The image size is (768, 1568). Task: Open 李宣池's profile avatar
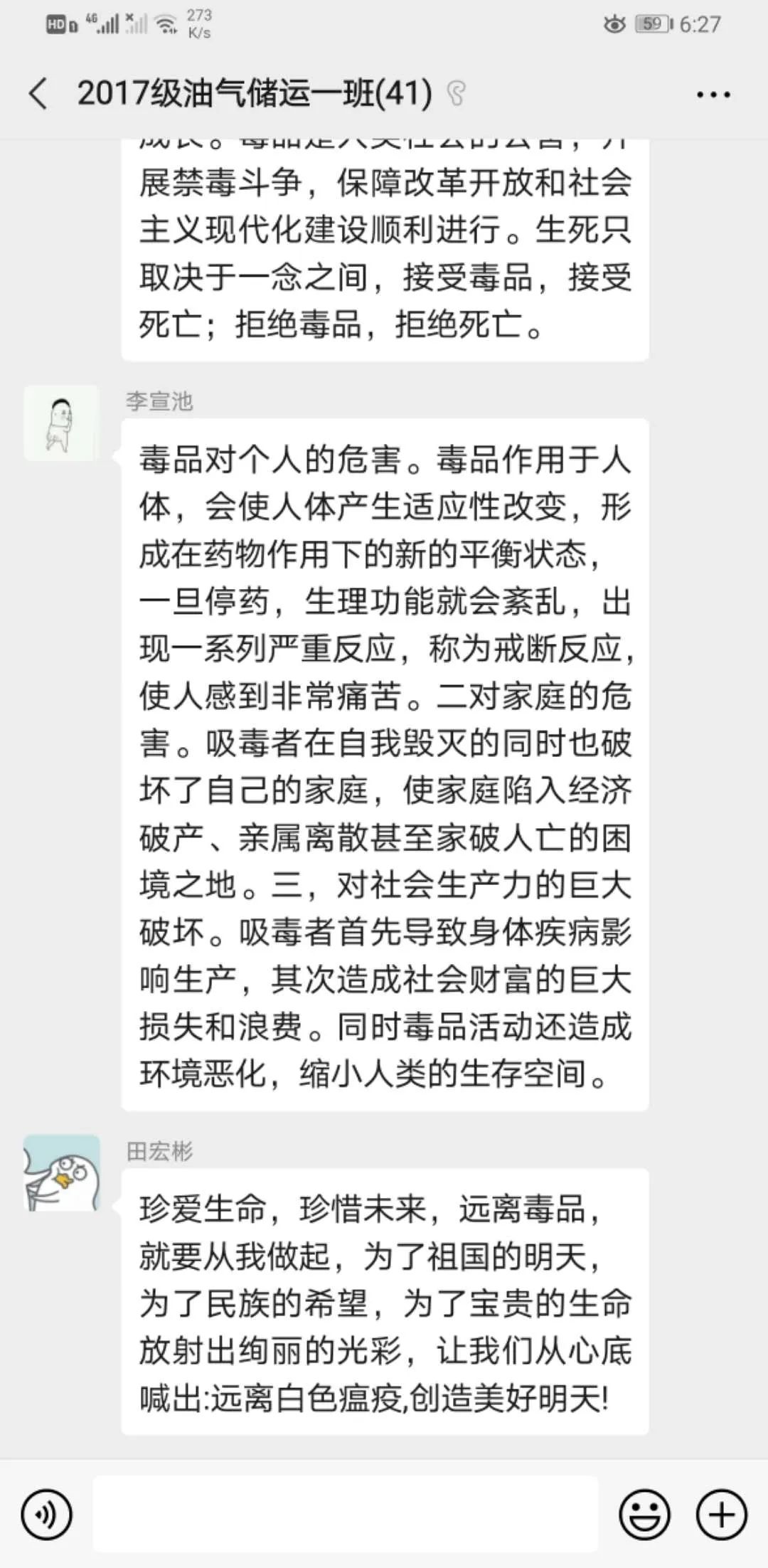pos(61,423)
